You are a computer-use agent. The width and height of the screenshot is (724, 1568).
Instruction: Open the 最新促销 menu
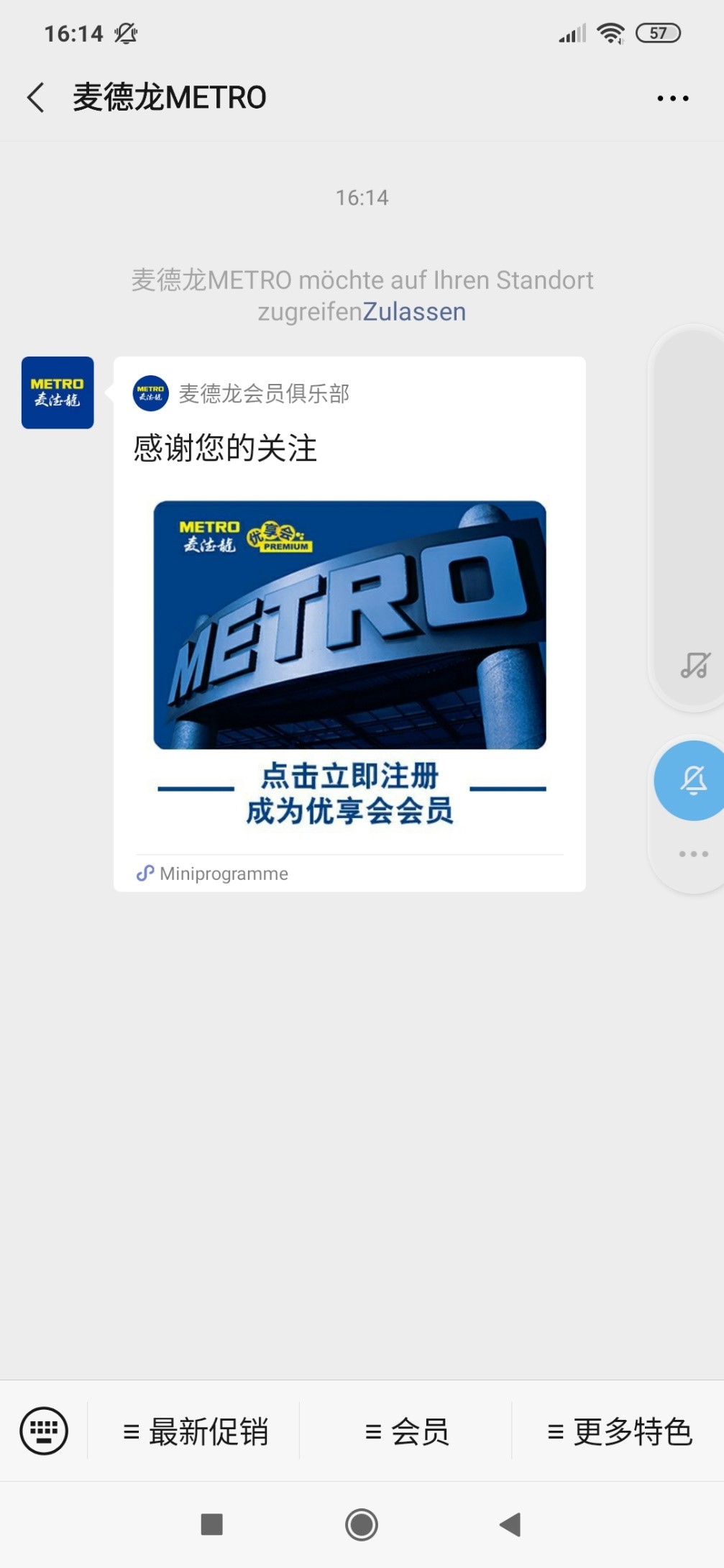pos(195,1431)
